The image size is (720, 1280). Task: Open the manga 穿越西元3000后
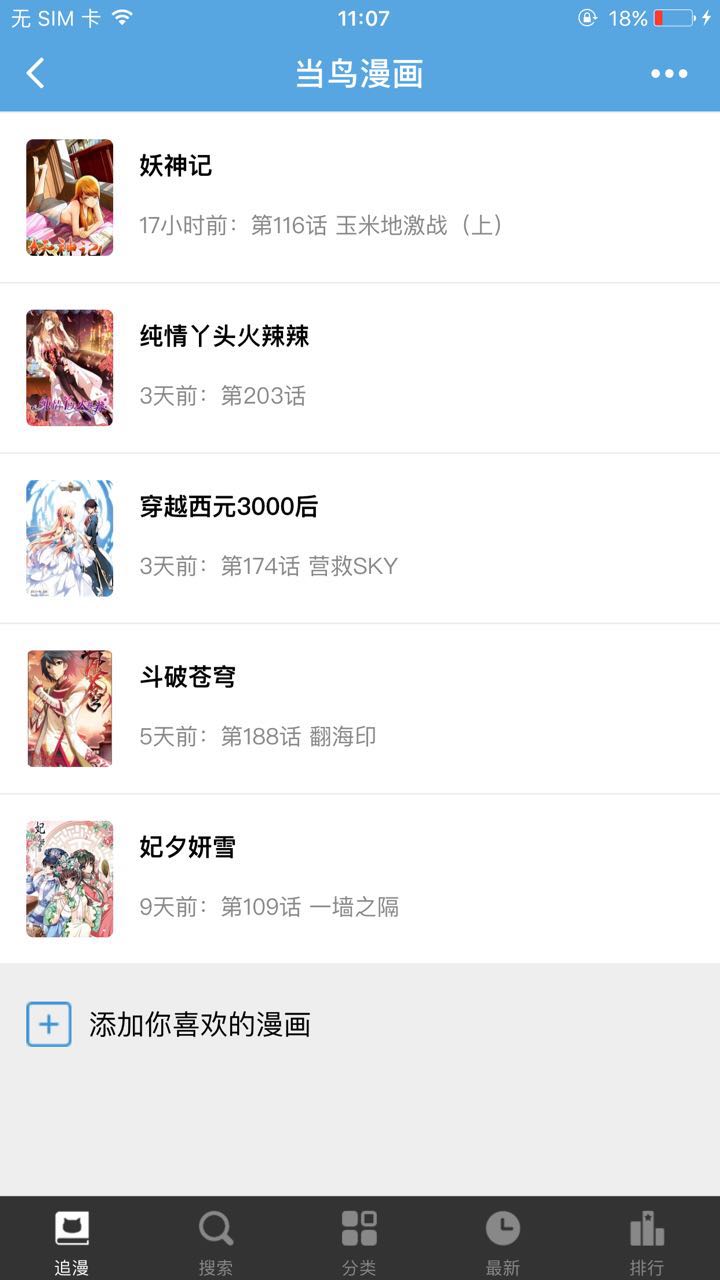[x=360, y=538]
